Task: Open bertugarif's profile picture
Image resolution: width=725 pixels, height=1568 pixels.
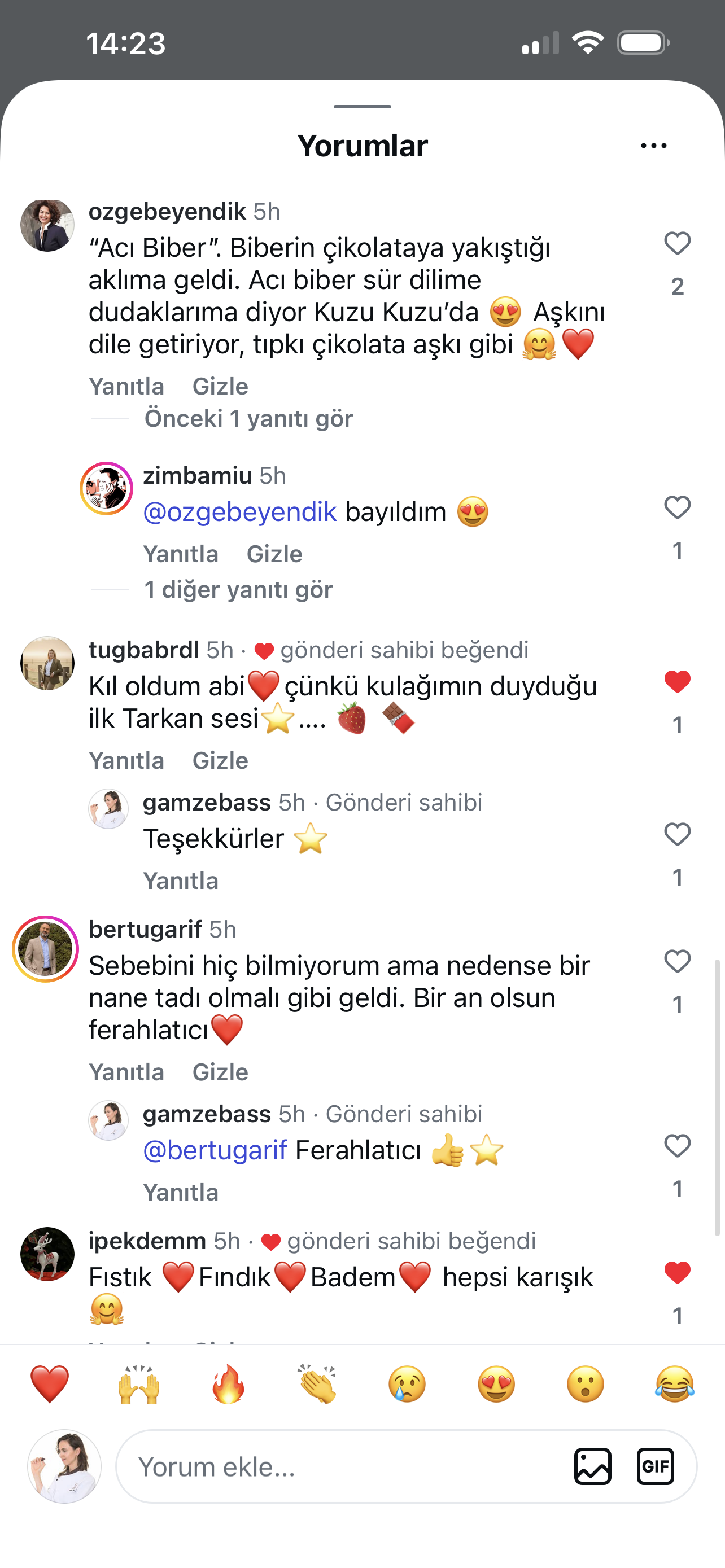Action: coord(46,949)
